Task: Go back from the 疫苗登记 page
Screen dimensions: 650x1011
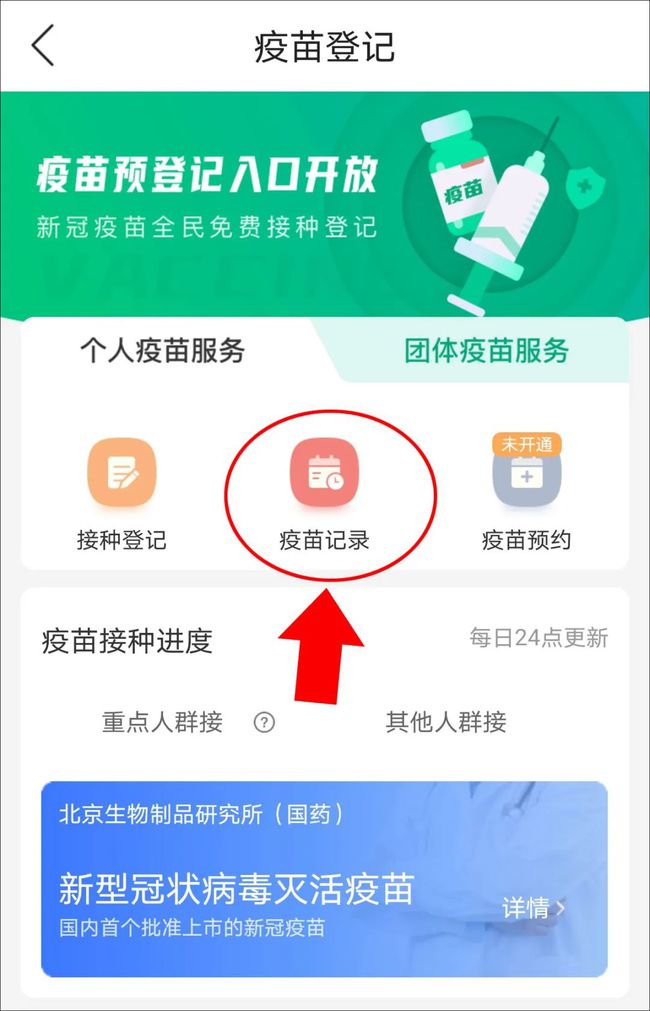Action: [43, 46]
